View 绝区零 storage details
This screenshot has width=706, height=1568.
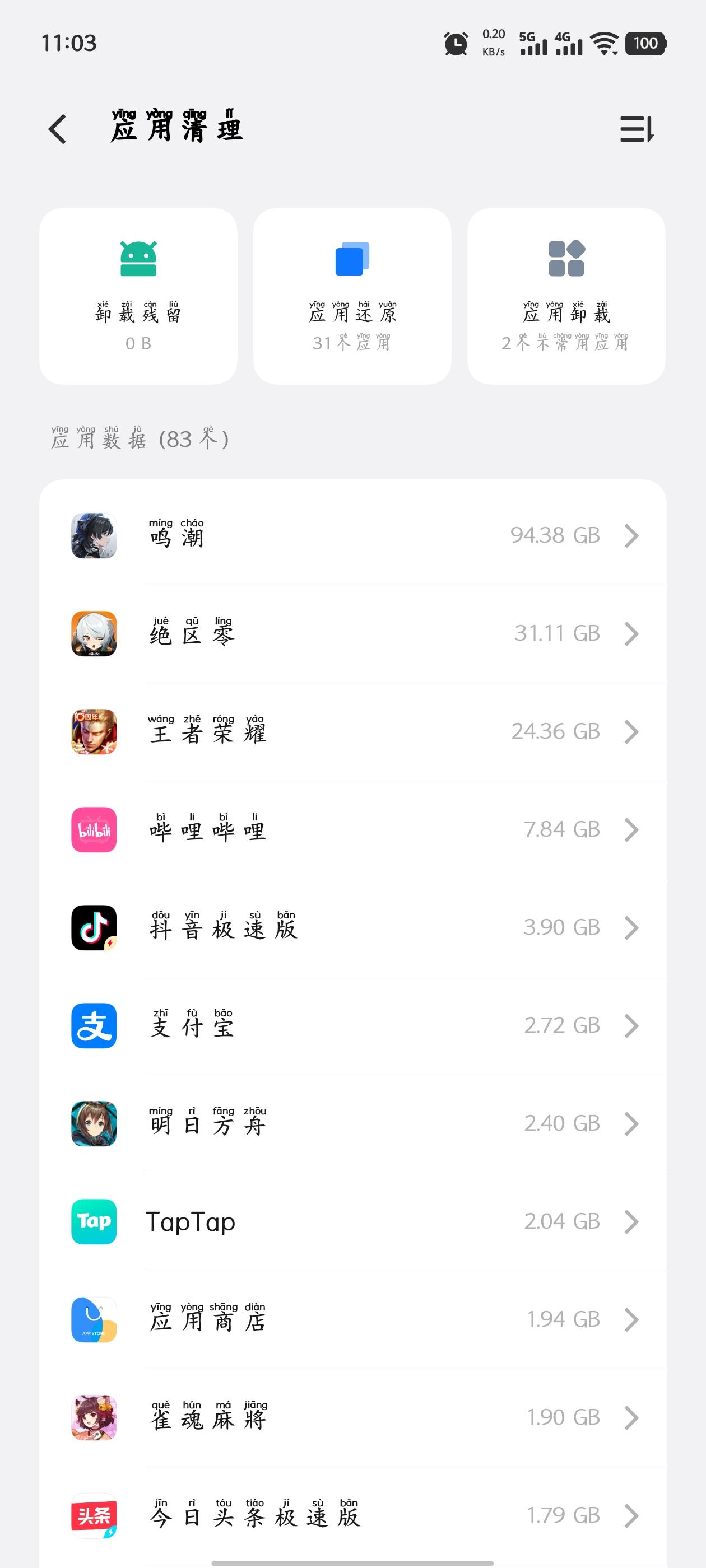pyautogui.click(x=352, y=634)
